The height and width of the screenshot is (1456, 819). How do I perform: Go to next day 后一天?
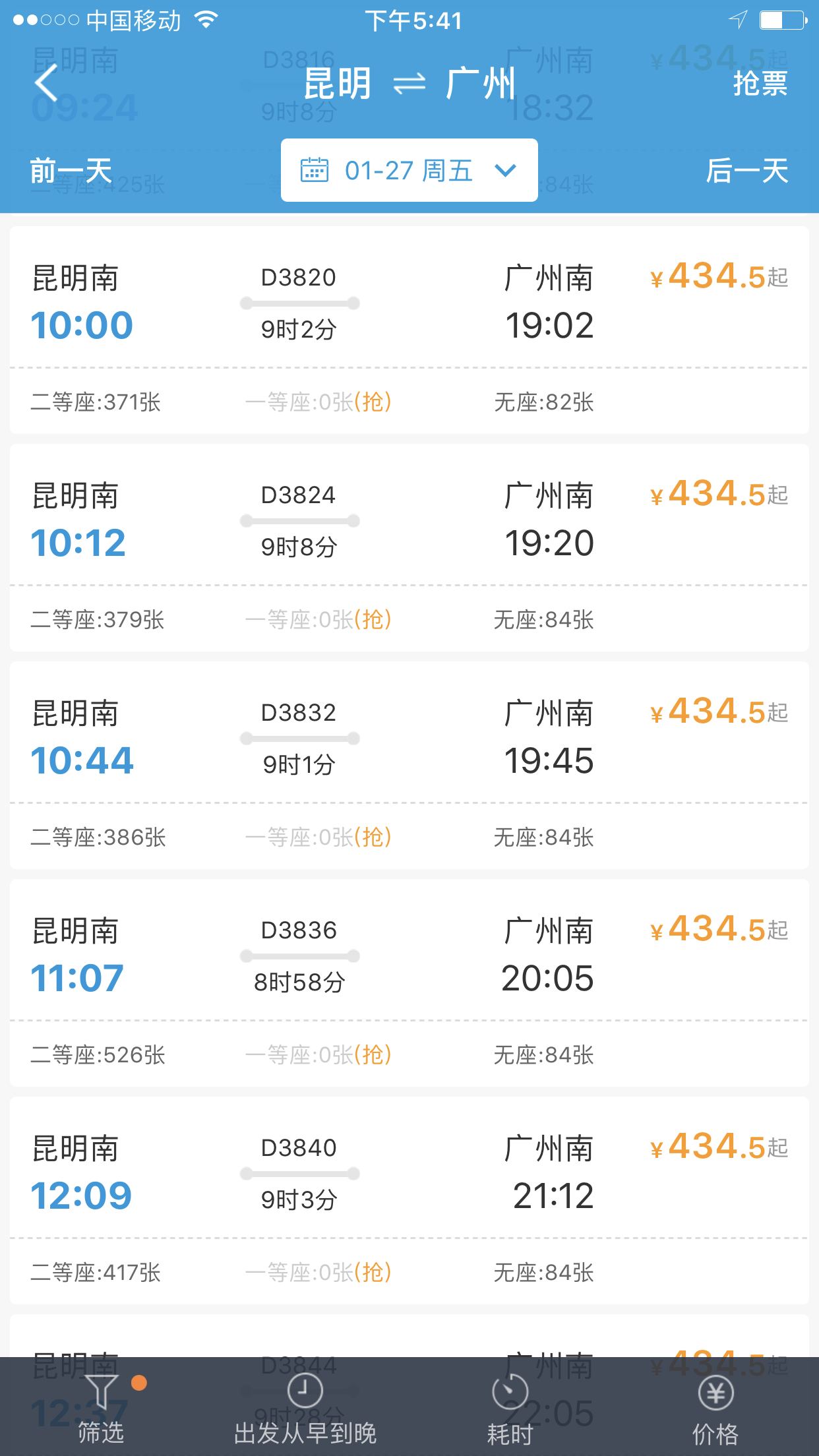pyautogui.click(x=747, y=171)
